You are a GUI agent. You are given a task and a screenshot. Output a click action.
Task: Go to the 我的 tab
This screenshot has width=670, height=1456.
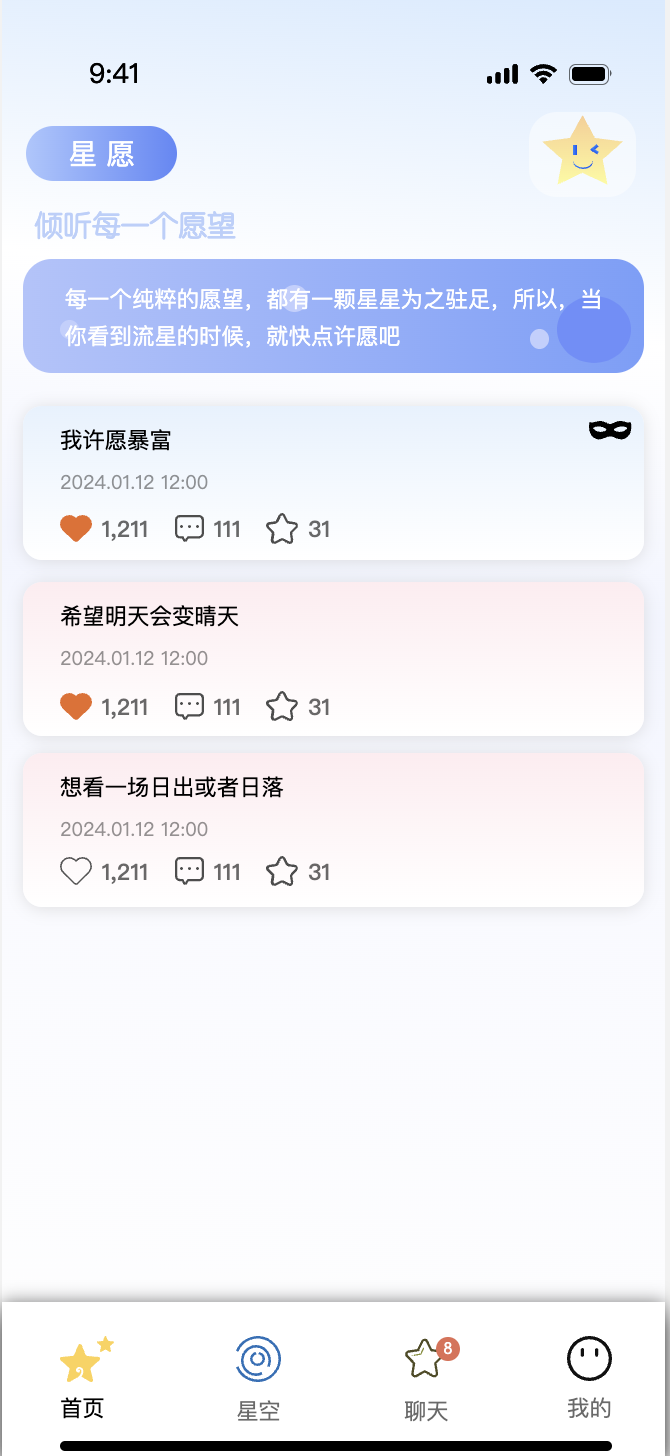589,1378
